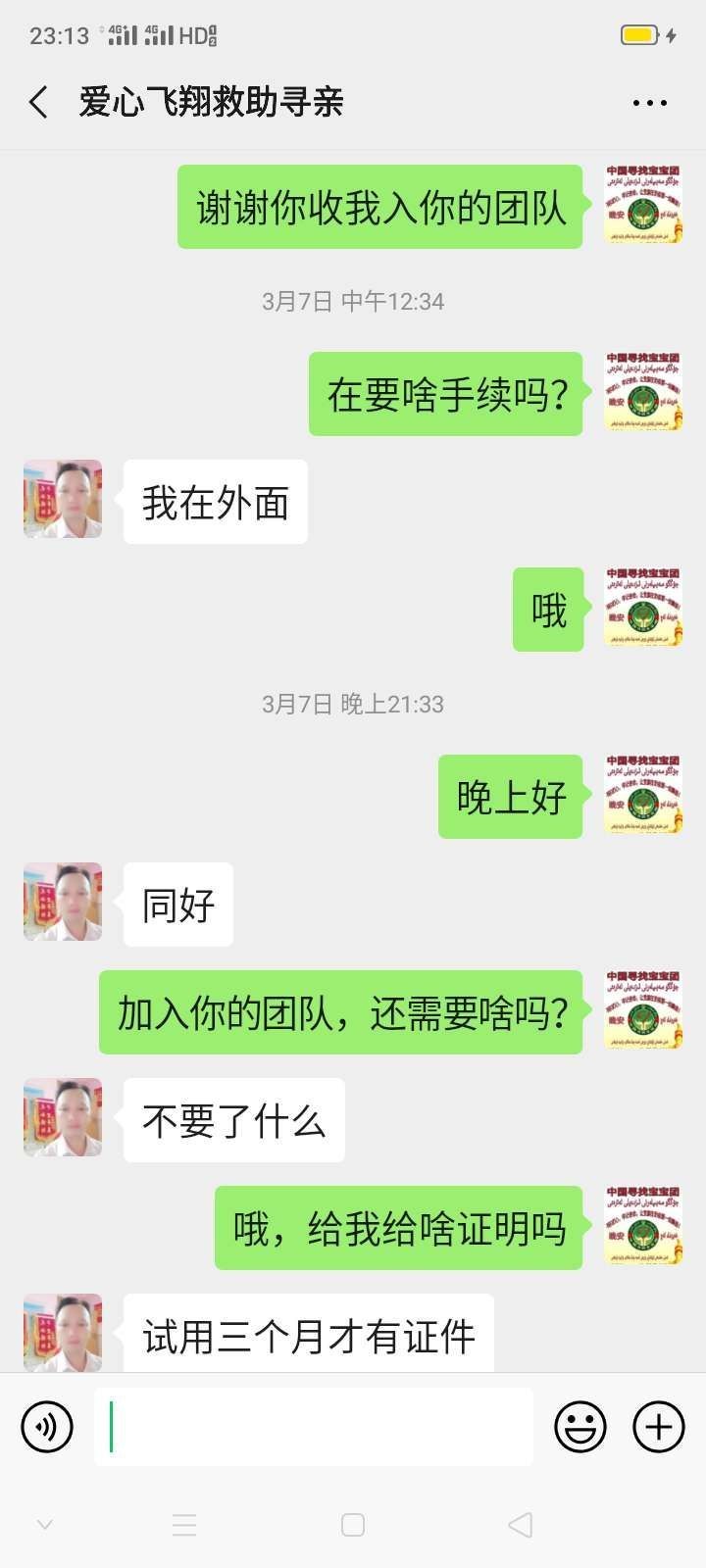Go back from the 爱心飞翔救助寻亲 chat
This screenshot has height=1568, width=706.
[x=39, y=102]
